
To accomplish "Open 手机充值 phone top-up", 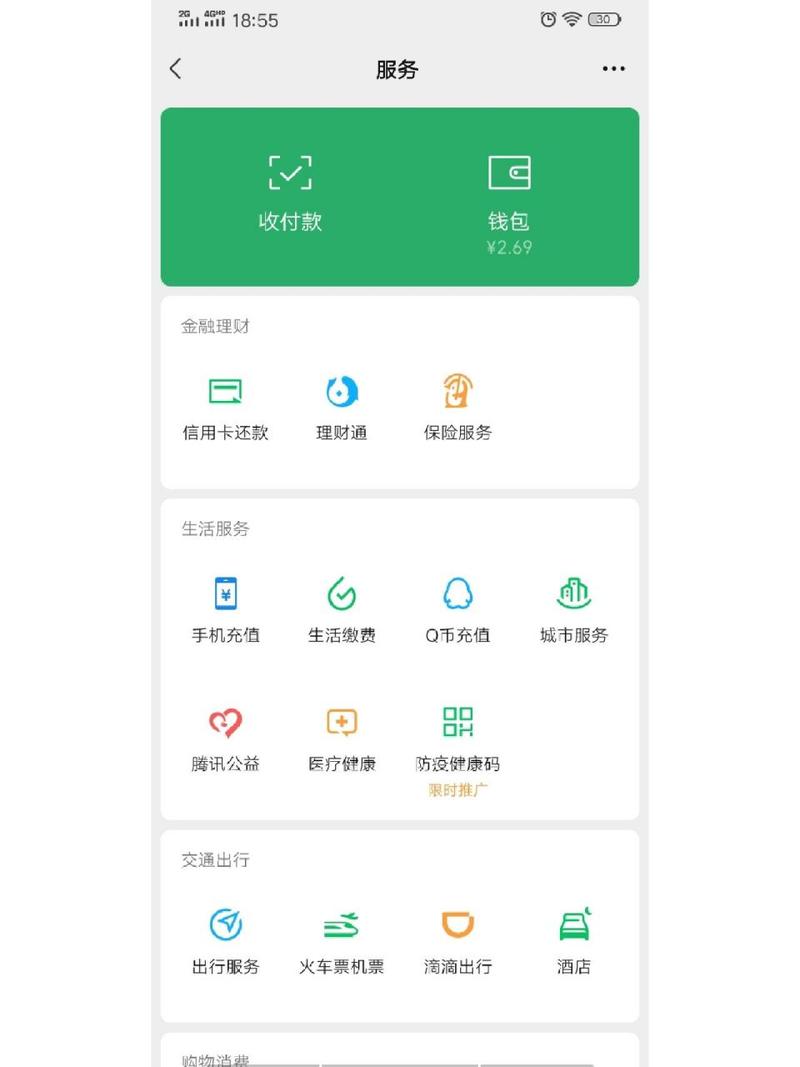I will (x=226, y=610).
